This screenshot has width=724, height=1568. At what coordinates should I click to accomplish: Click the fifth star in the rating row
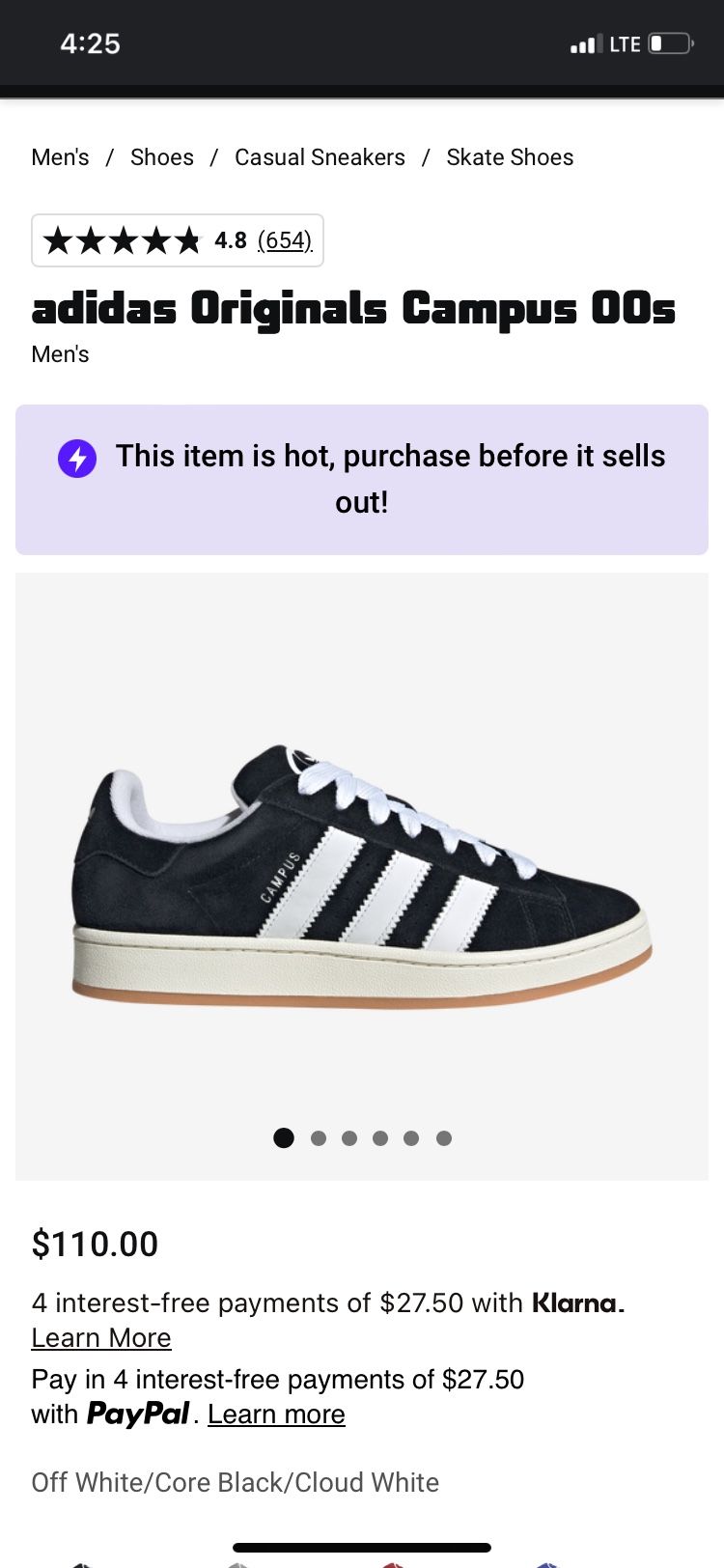point(189,240)
